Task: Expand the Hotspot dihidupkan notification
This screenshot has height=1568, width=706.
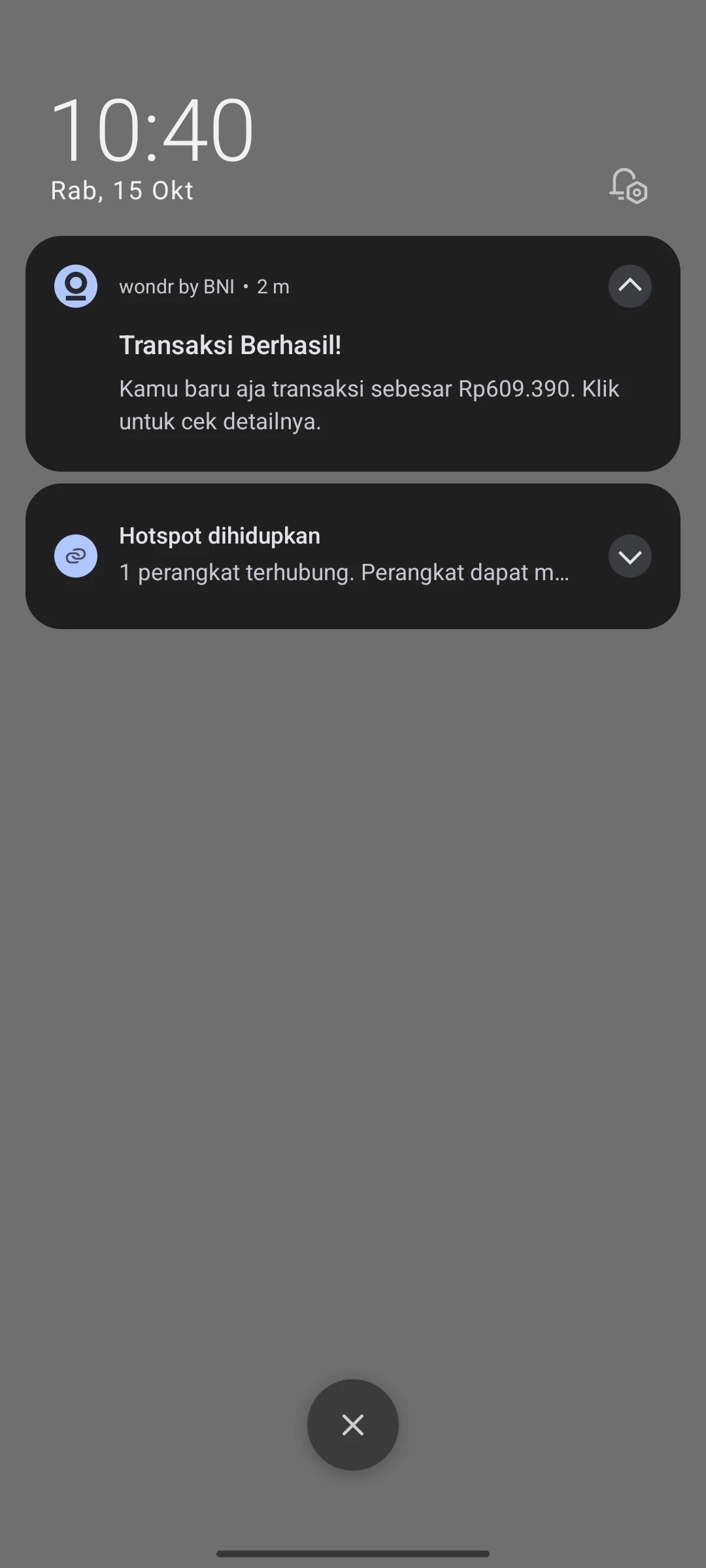Action: (630, 556)
